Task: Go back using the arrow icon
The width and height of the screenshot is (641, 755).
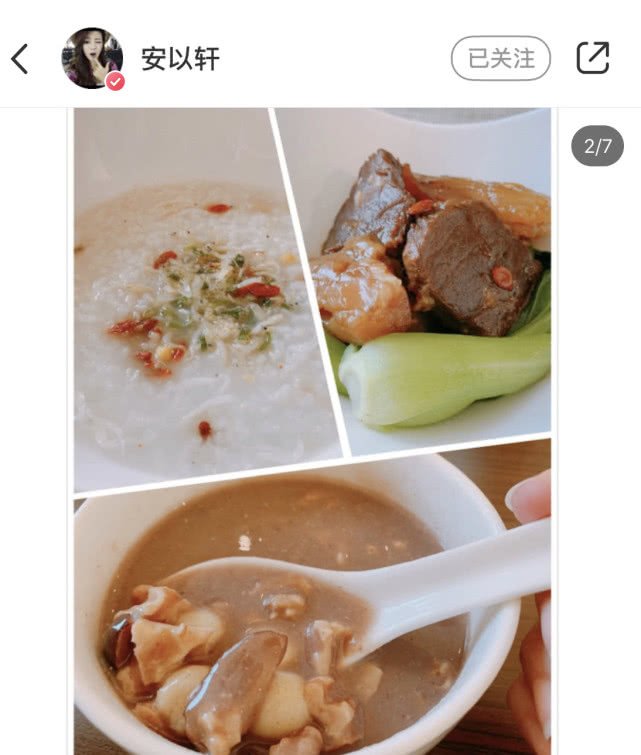Action: (x=20, y=59)
